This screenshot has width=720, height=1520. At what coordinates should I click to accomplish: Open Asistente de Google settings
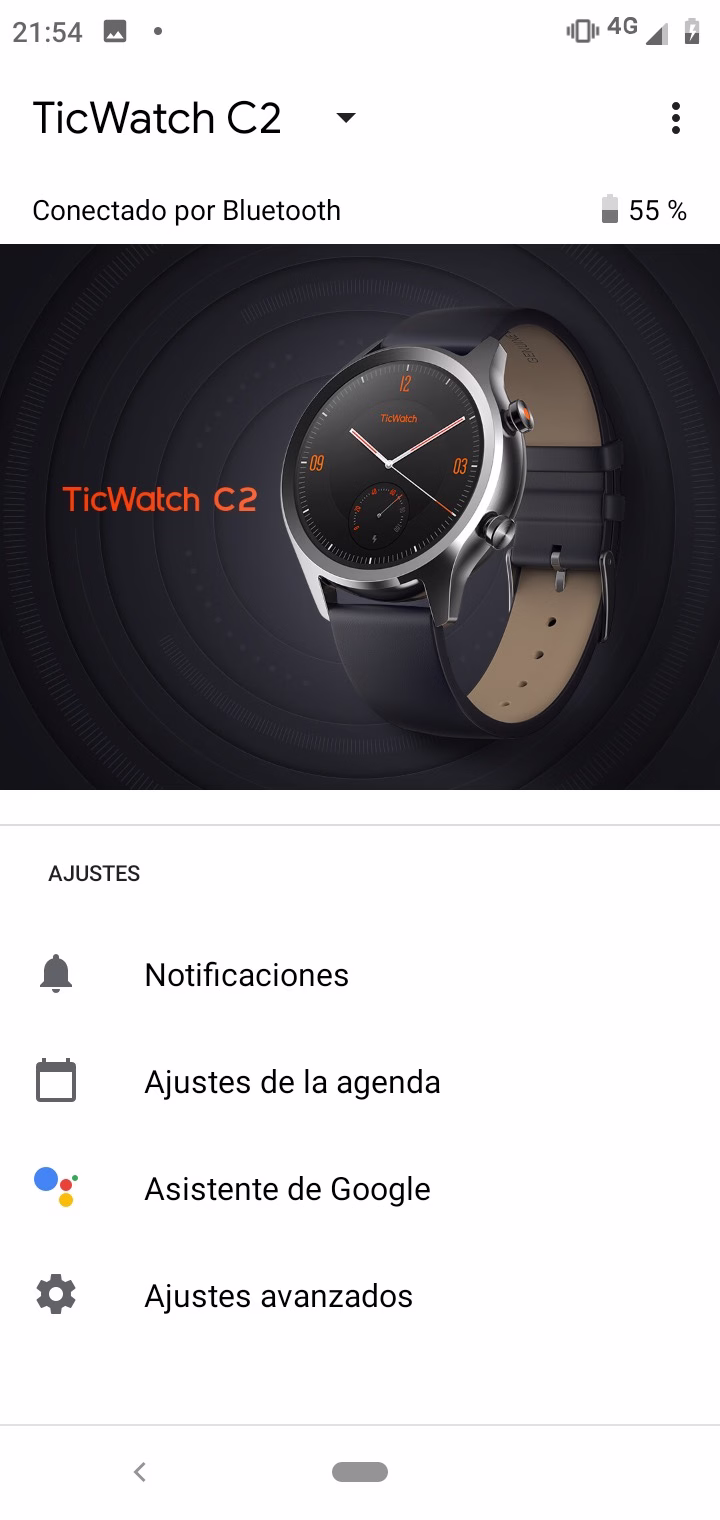[360, 1188]
